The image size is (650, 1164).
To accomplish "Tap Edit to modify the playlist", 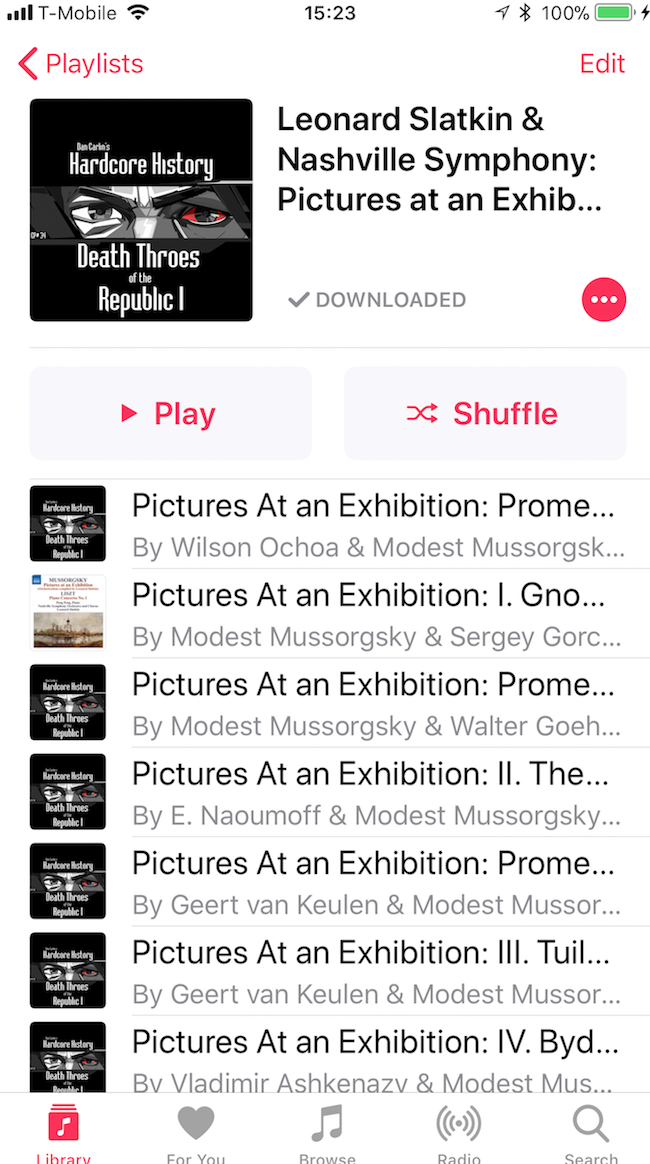I will pos(602,64).
